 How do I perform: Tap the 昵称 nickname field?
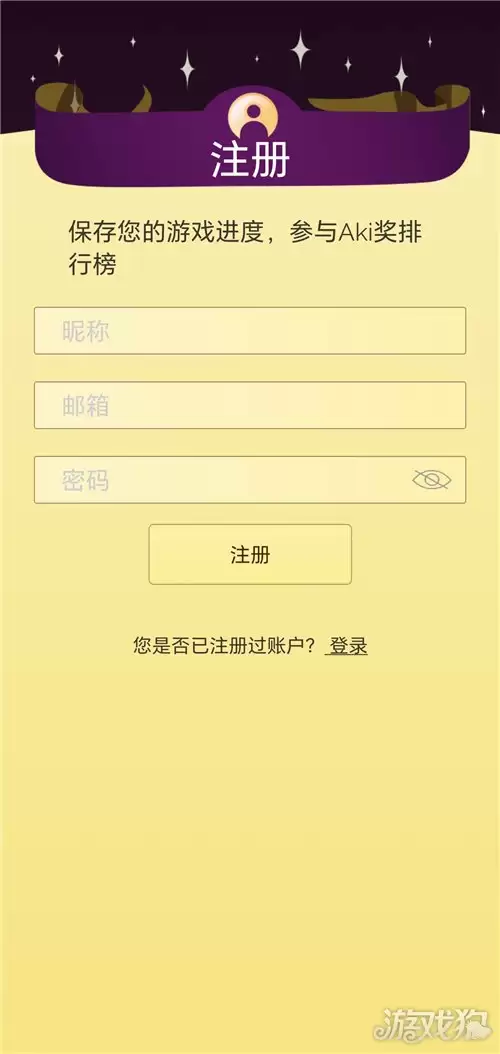pyautogui.click(x=250, y=331)
